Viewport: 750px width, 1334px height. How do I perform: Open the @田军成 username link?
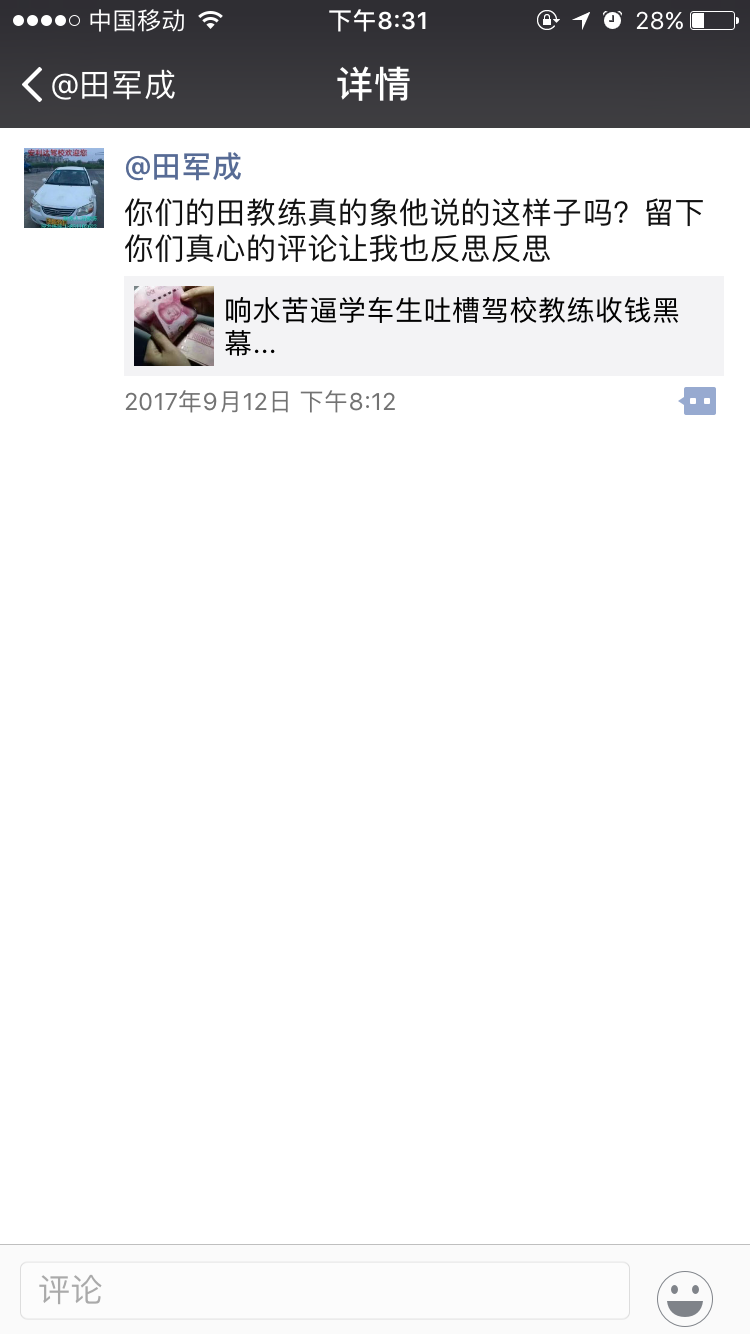tap(183, 167)
